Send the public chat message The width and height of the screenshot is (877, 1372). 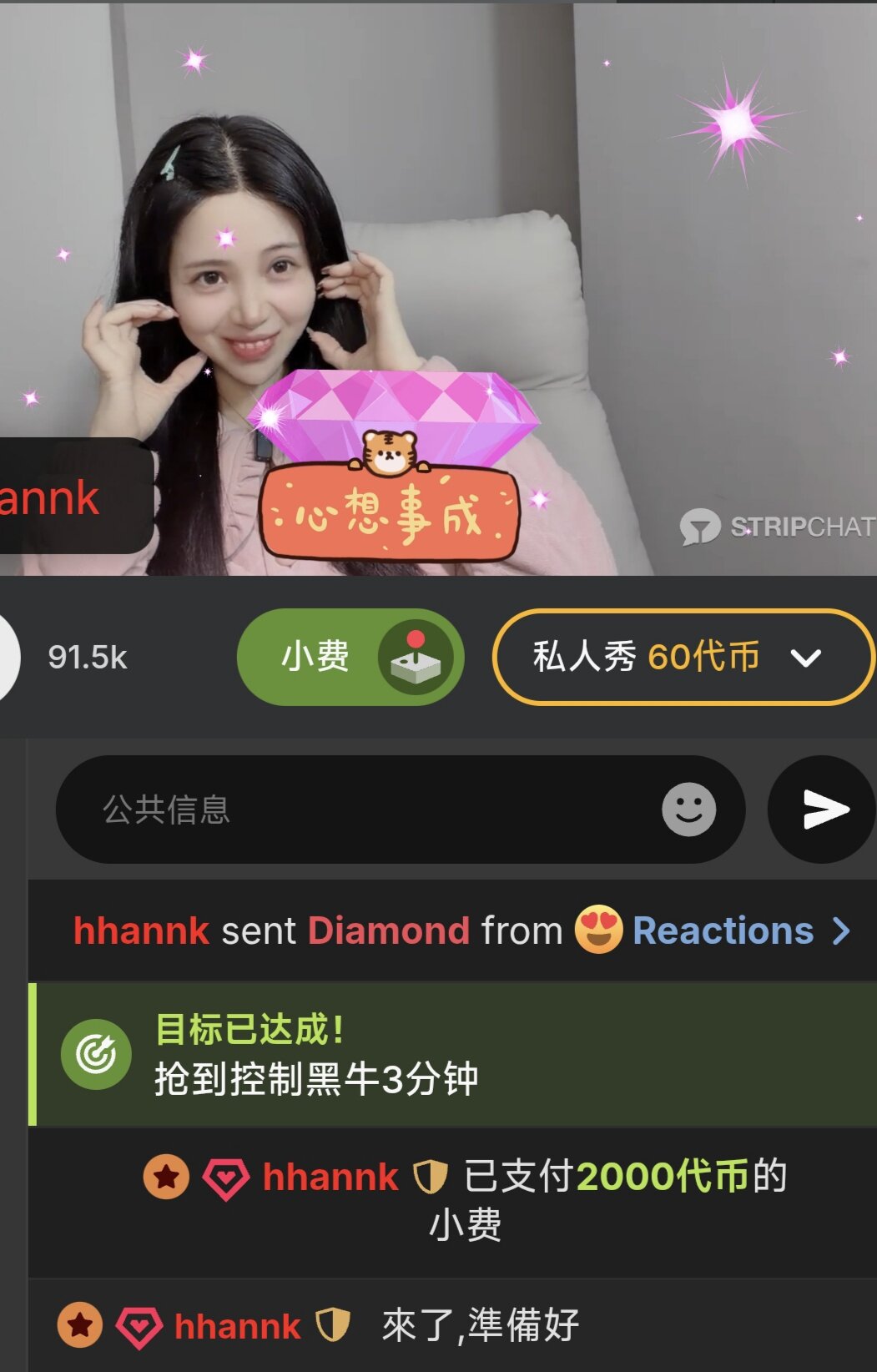822,810
